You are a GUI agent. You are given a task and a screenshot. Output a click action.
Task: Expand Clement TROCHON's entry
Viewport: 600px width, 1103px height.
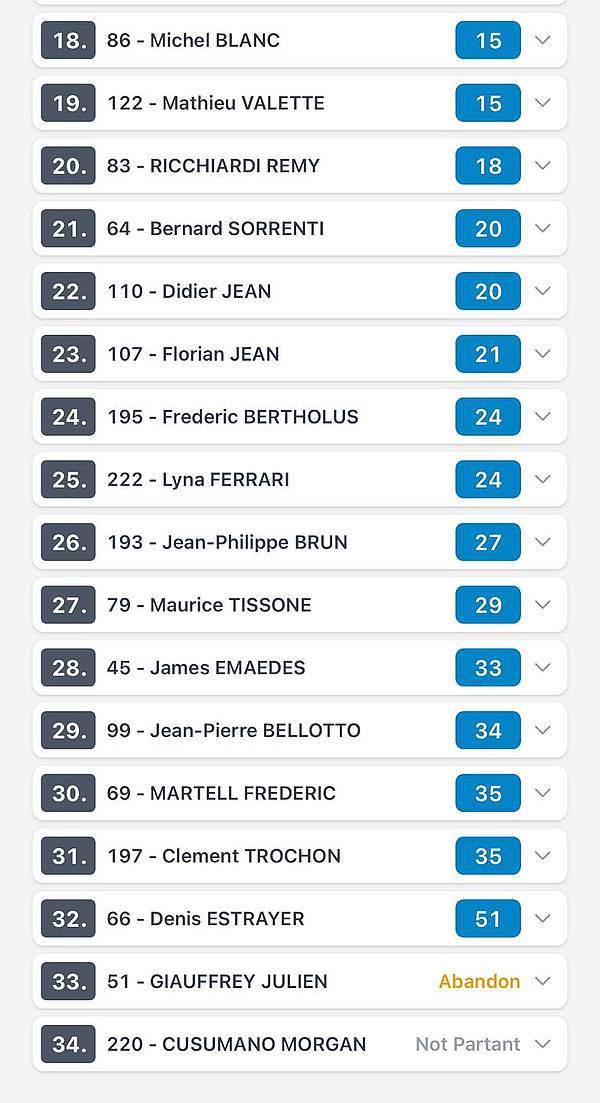tap(542, 855)
